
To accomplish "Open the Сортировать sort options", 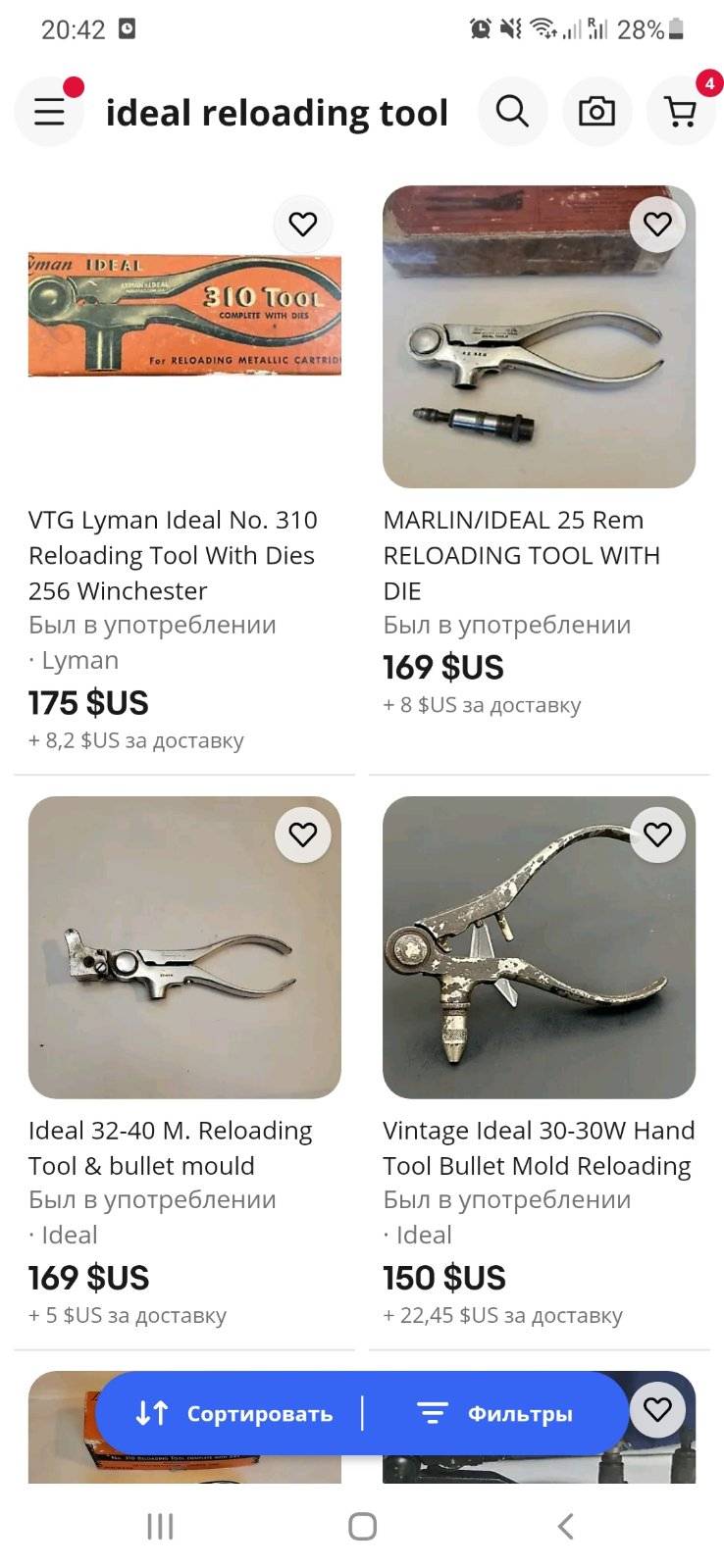I will [233, 1413].
